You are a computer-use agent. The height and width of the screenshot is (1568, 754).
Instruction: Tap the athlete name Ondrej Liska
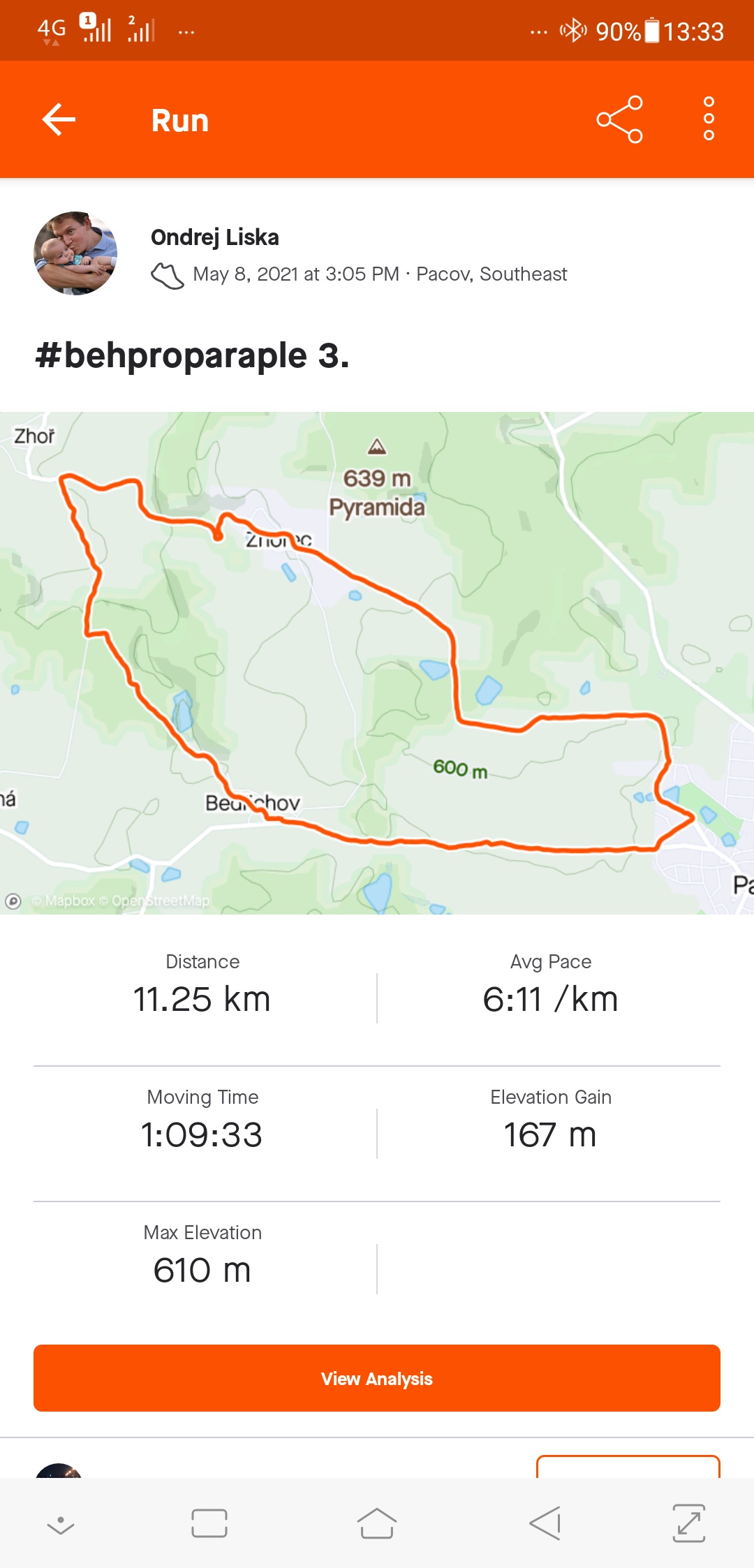coord(215,237)
